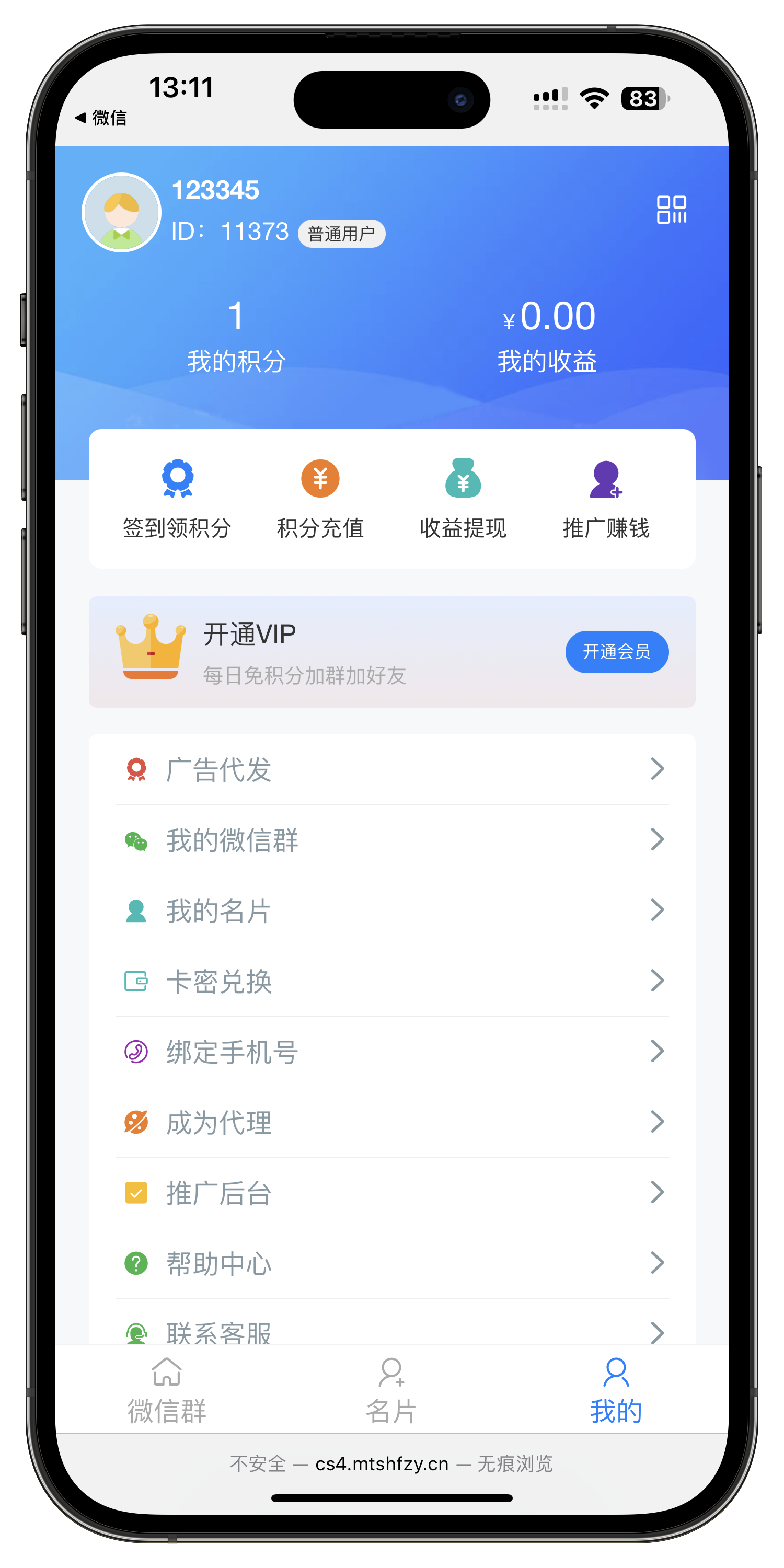This screenshot has height=1568, width=784.
Task: Open the QR code icon
Action: (671, 210)
